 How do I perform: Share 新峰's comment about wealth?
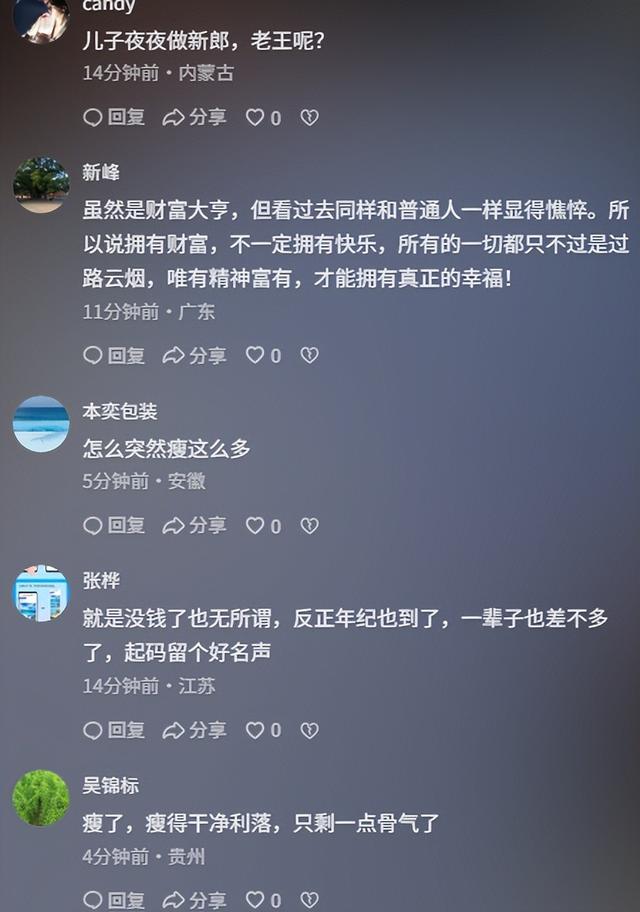[195, 355]
